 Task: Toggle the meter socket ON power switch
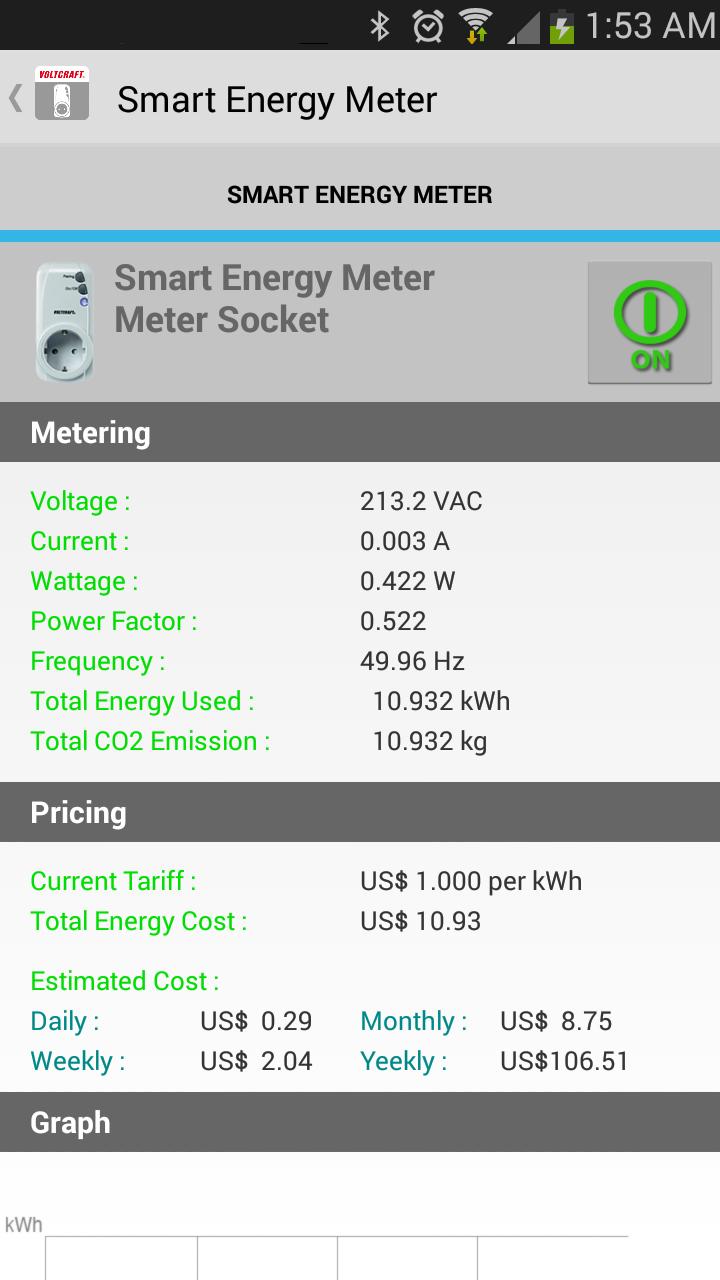649,320
